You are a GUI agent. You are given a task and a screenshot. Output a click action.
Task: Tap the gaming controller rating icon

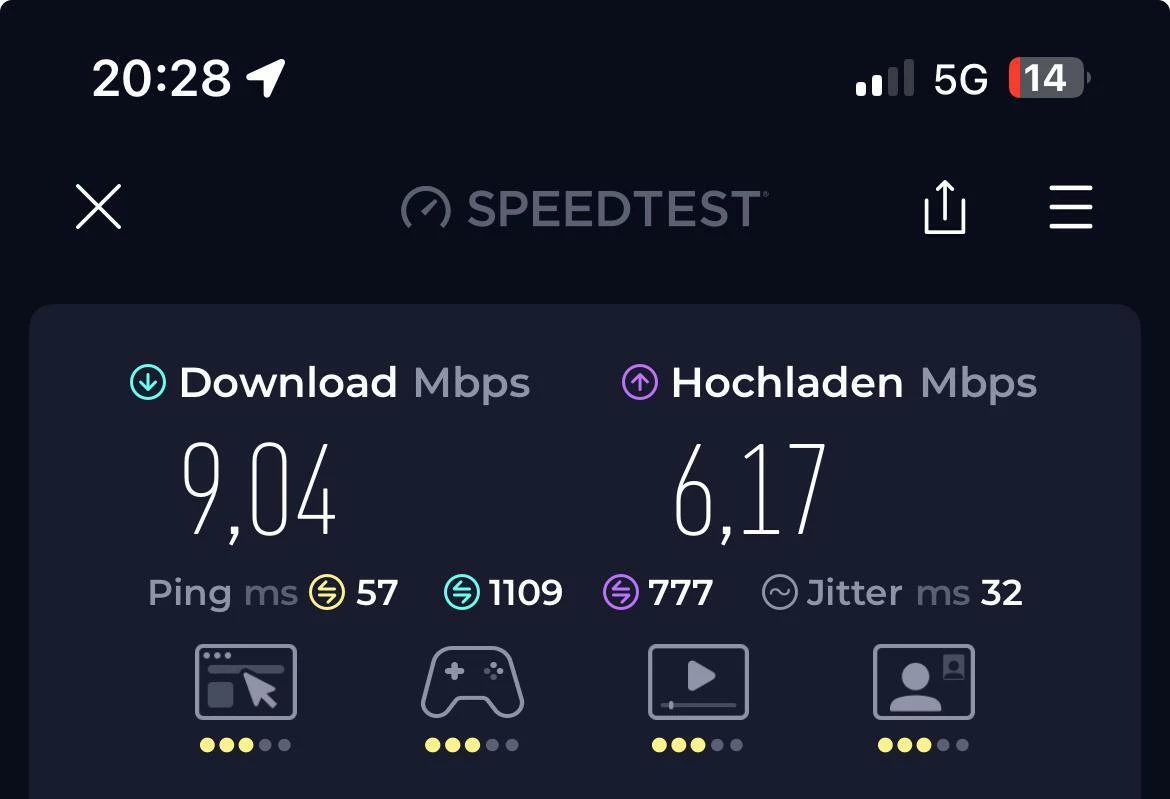471,682
